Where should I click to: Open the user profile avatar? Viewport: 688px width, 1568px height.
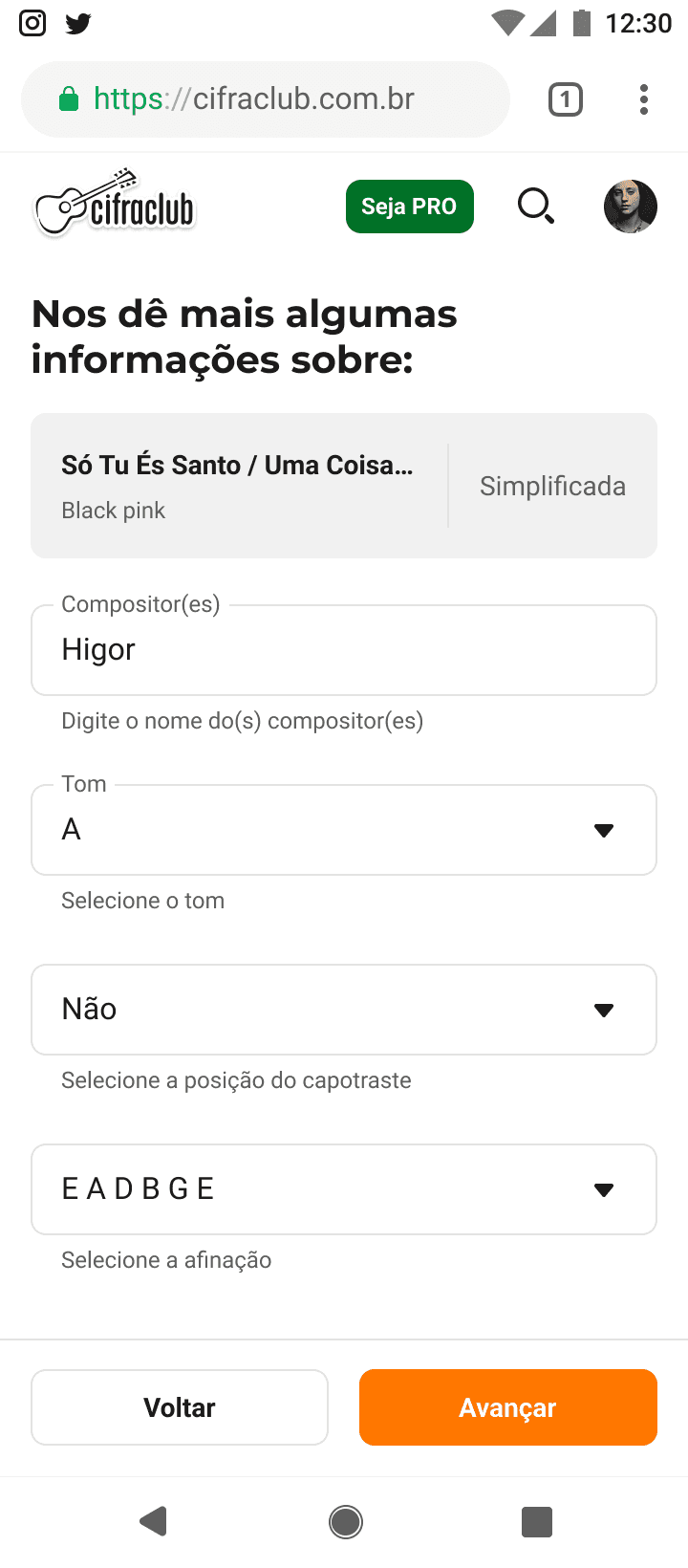pyautogui.click(x=630, y=207)
